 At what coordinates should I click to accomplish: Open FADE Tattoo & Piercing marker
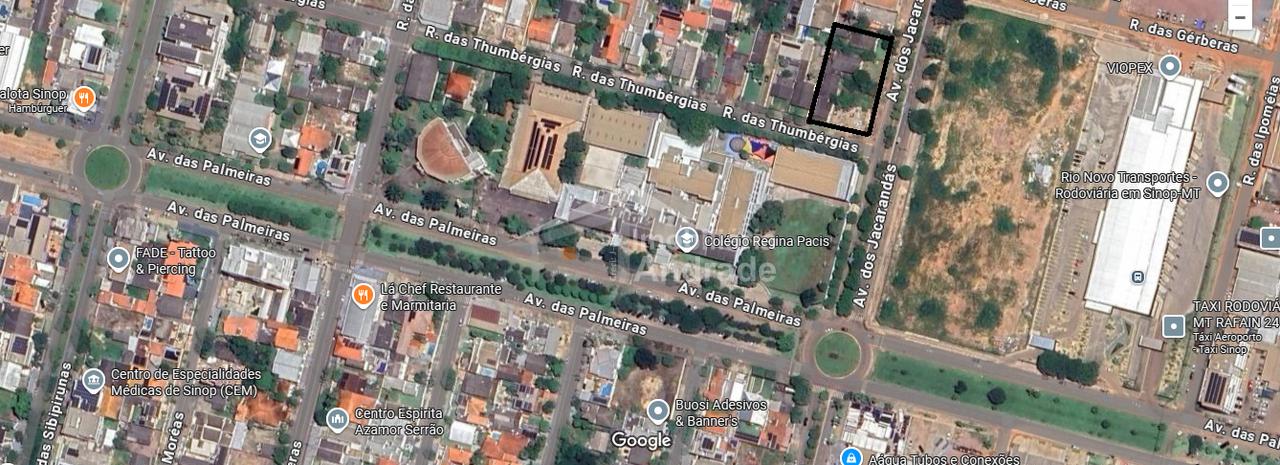[x=118, y=261]
